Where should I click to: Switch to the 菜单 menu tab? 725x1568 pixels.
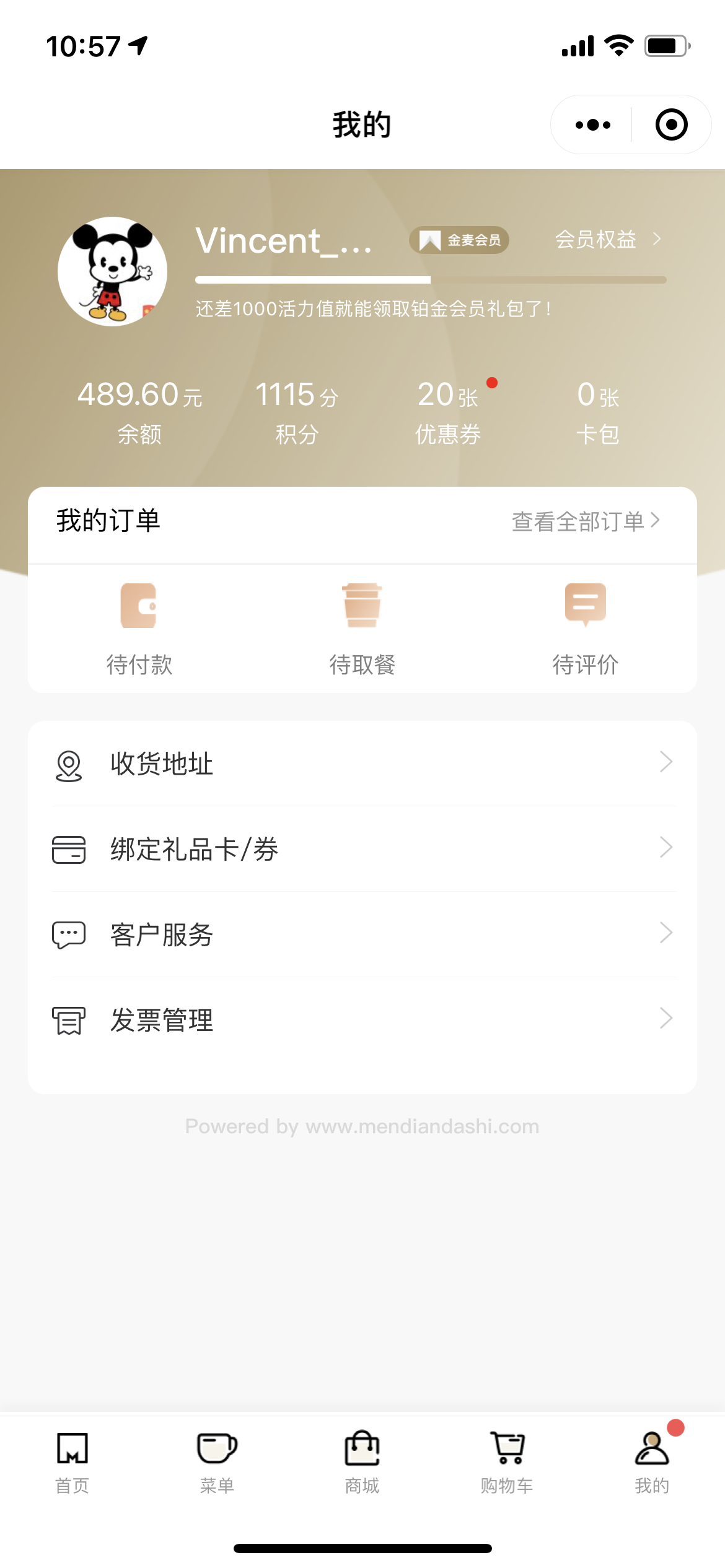pyautogui.click(x=217, y=1463)
